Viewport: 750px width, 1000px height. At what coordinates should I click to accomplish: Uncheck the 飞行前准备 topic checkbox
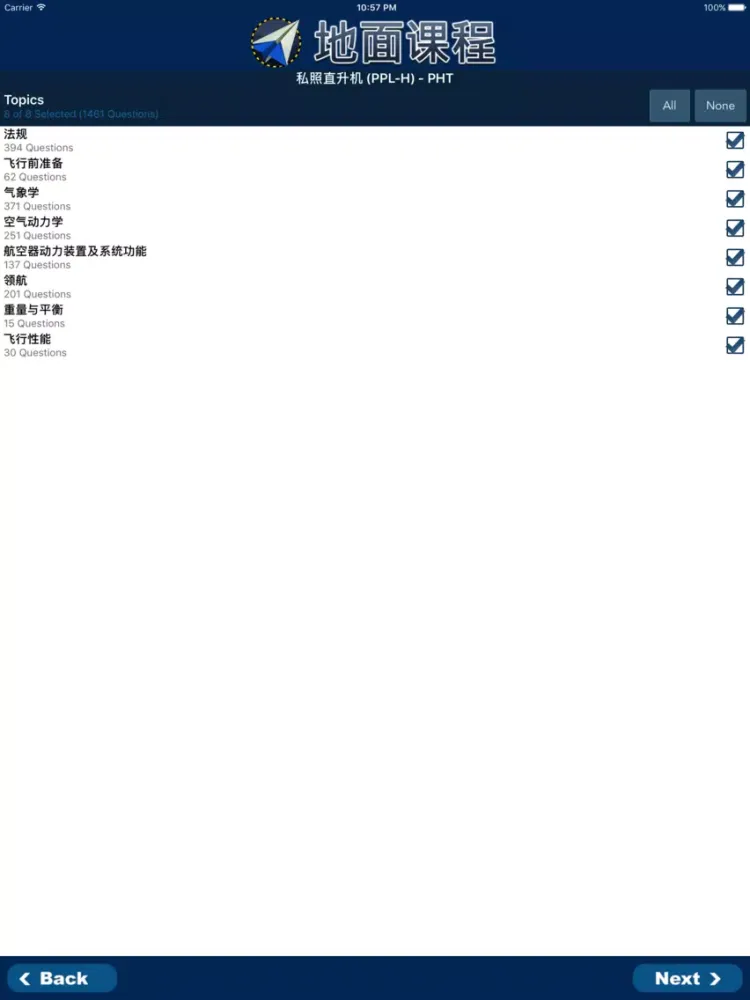point(735,170)
